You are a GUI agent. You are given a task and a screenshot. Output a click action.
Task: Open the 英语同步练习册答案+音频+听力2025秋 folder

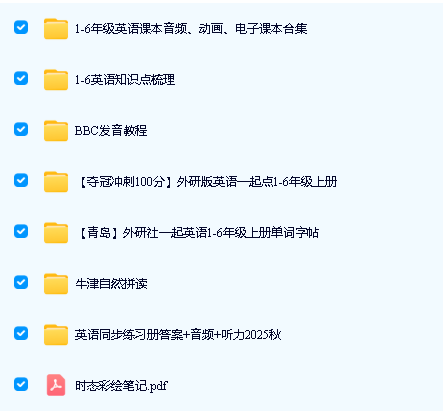coord(178,335)
